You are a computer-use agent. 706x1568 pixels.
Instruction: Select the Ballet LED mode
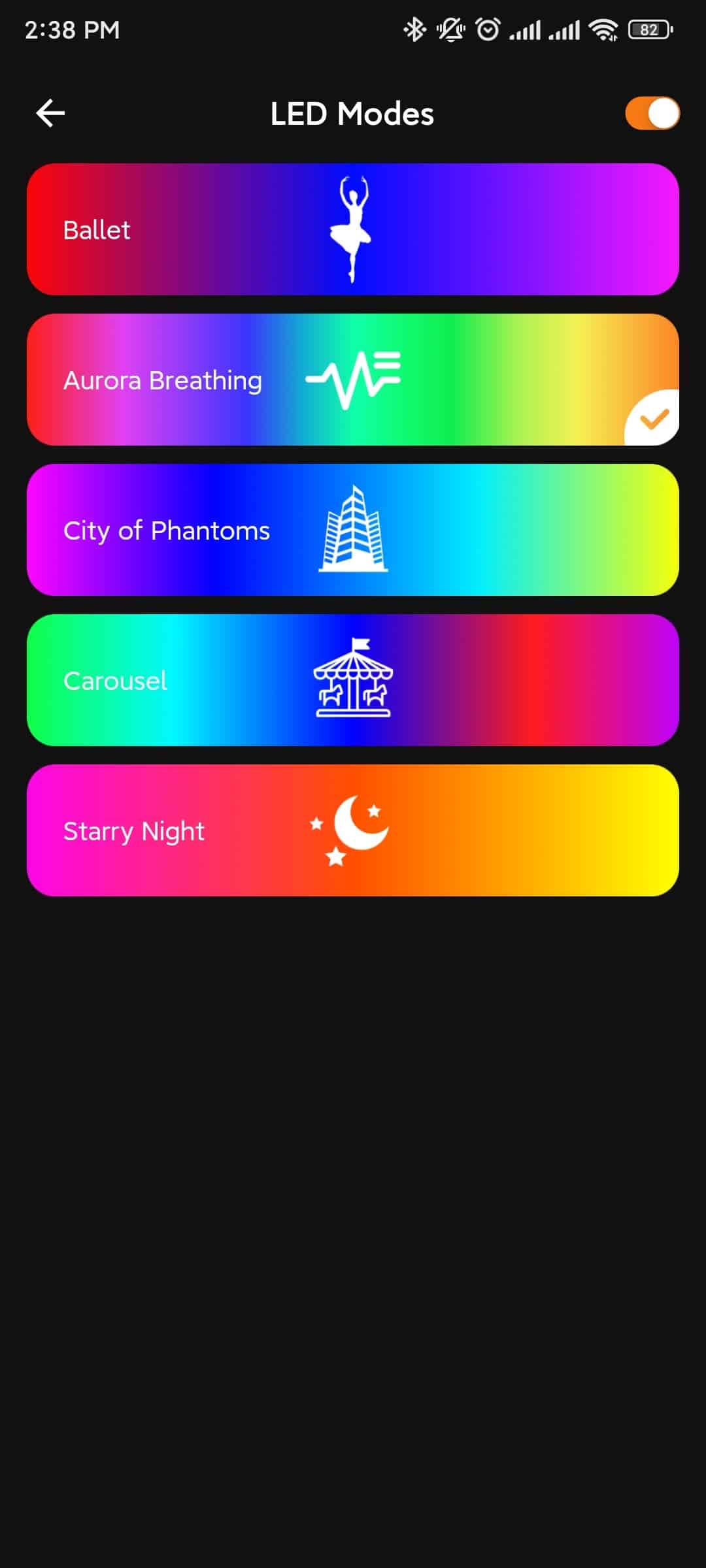[353, 229]
